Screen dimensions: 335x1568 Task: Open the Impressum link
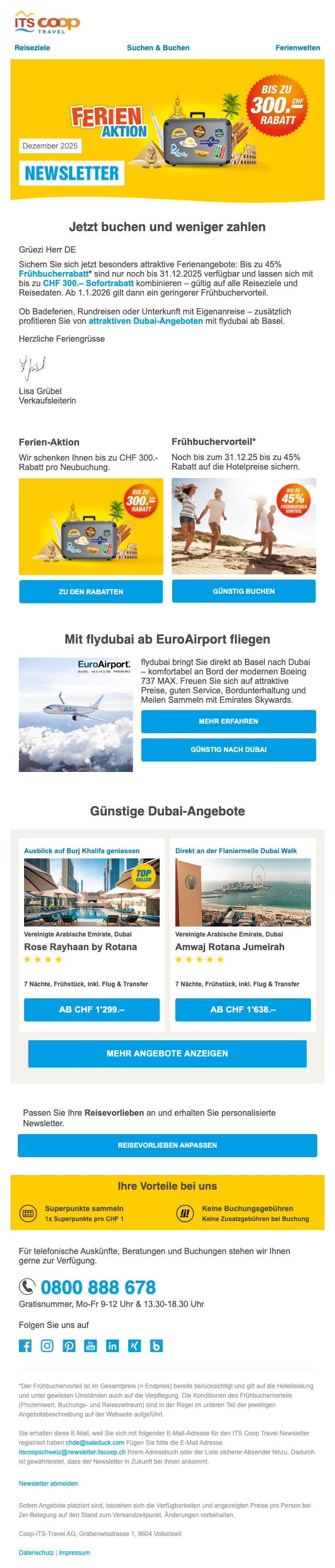74,1552
